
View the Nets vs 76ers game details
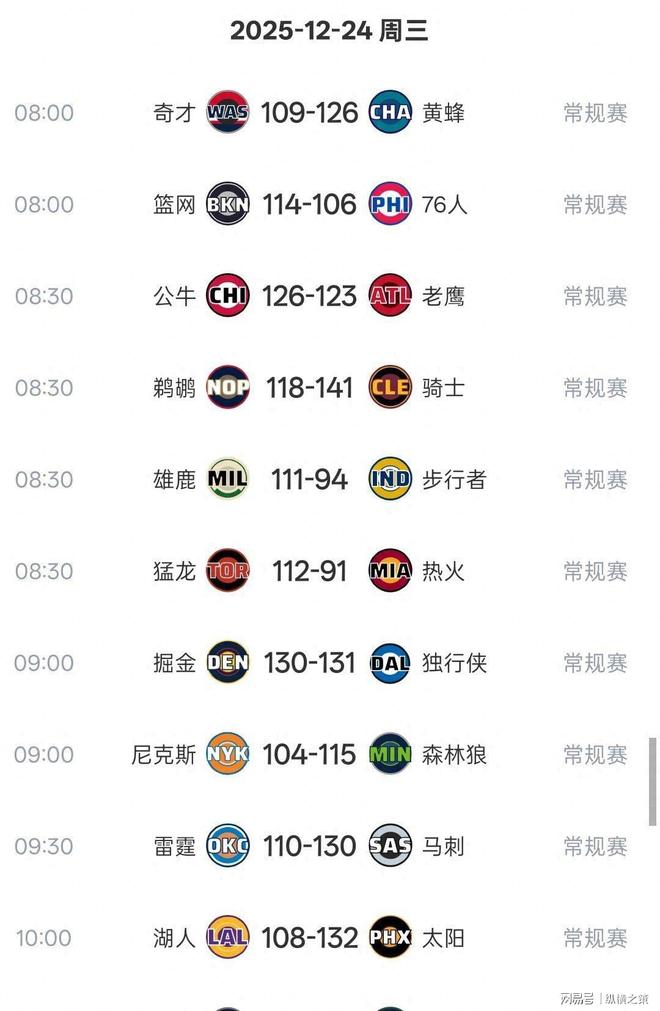[x=309, y=205]
